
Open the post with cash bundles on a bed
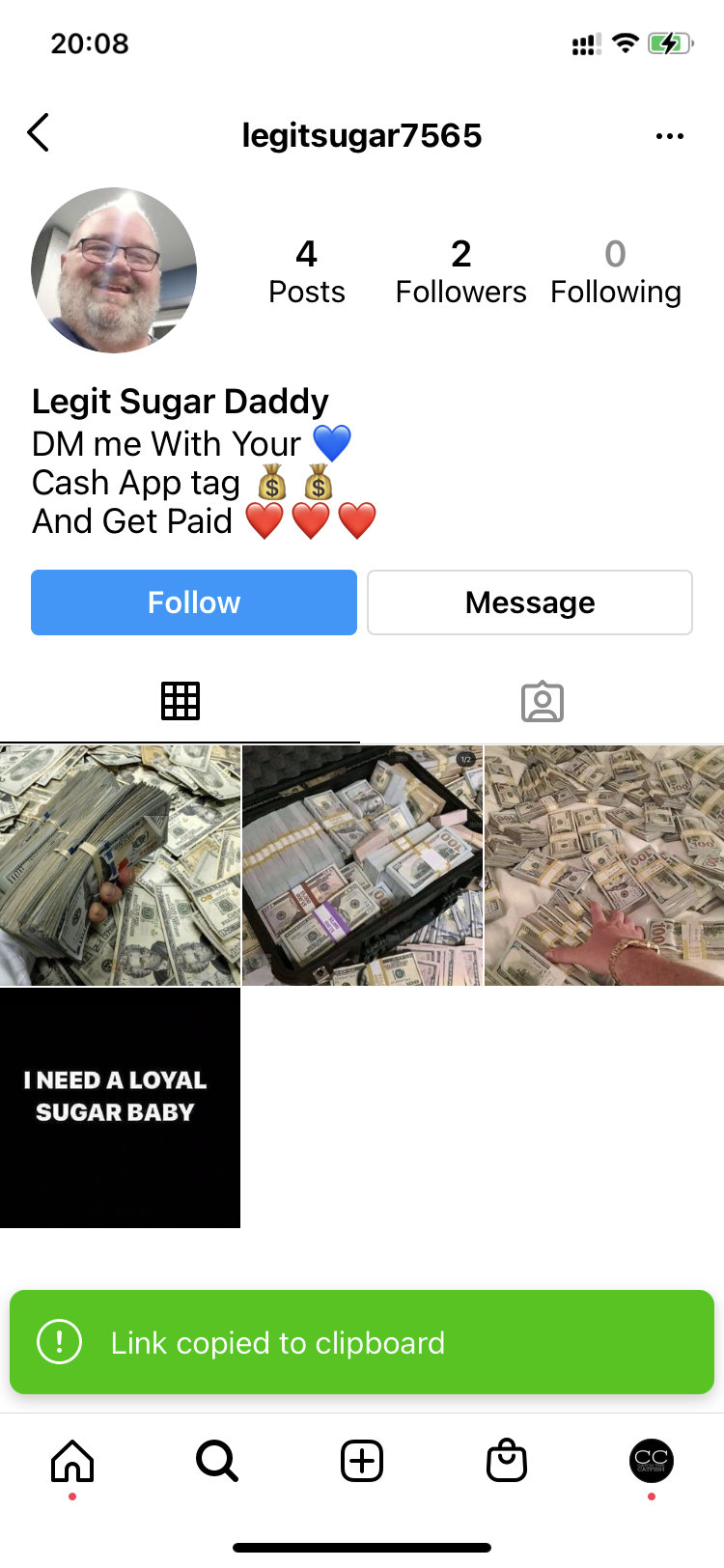604,865
